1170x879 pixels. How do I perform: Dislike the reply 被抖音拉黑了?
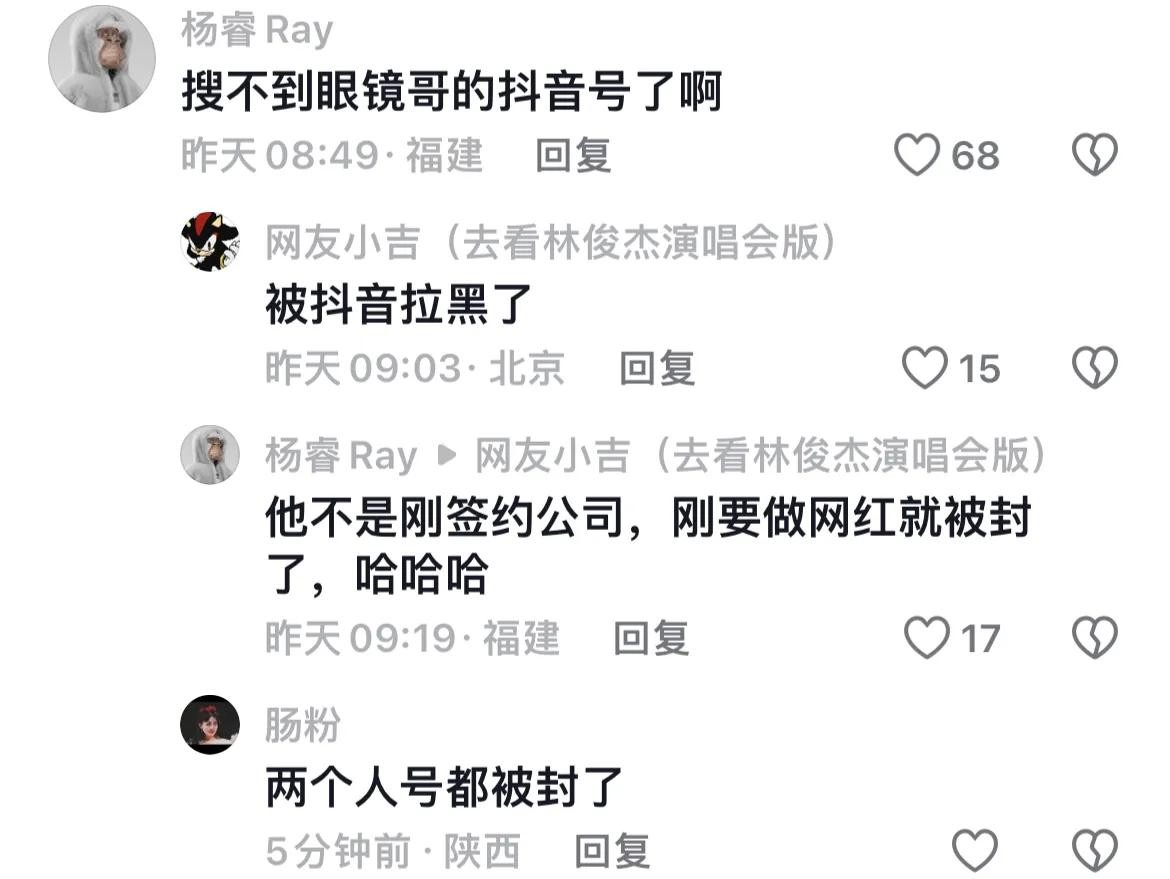[x=1094, y=369]
